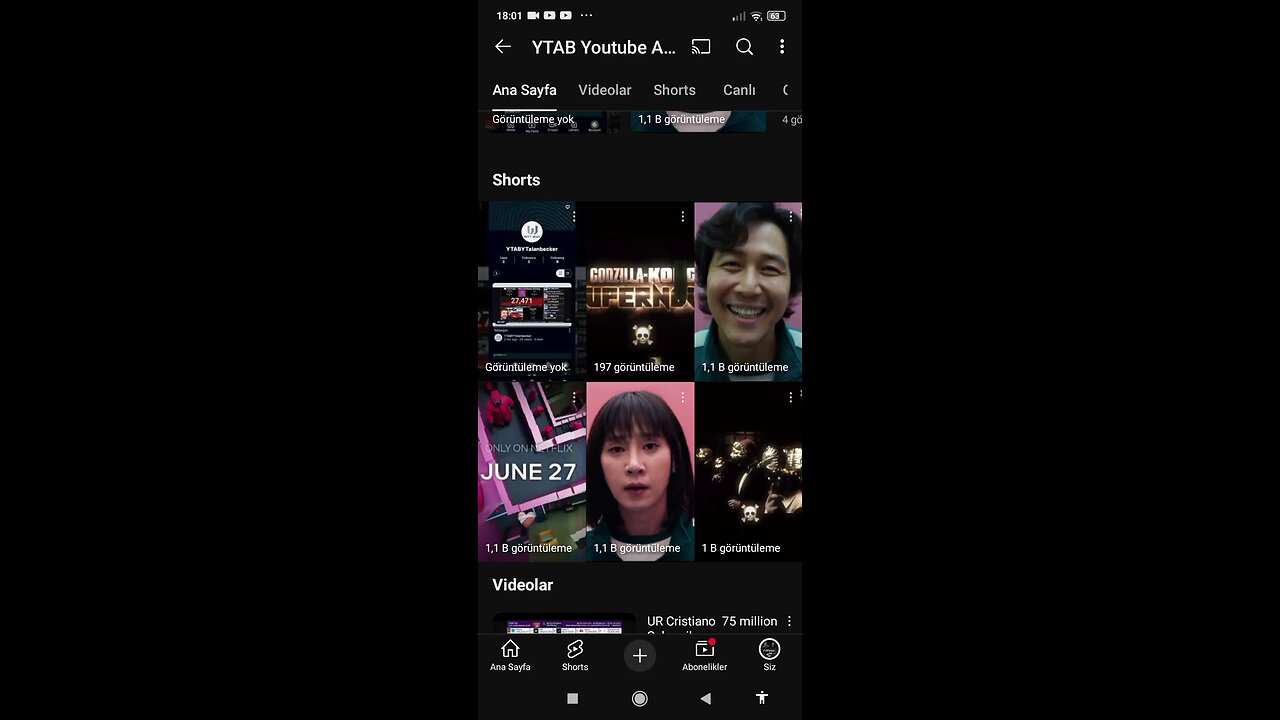The image size is (1280, 720).
Task: Switch to the Videolar tab
Action: point(604,90)
